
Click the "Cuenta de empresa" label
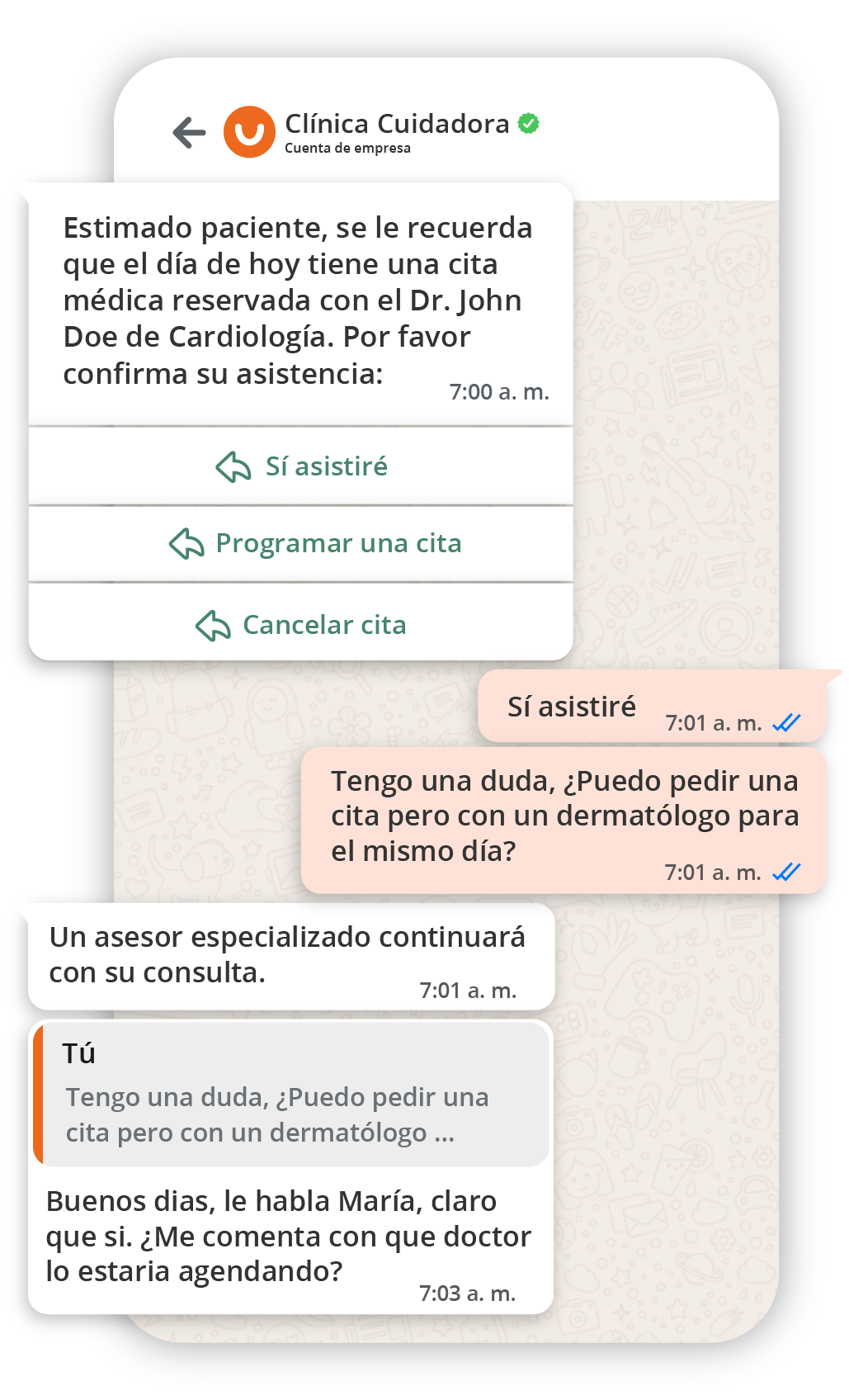click(x=347, y=149)
